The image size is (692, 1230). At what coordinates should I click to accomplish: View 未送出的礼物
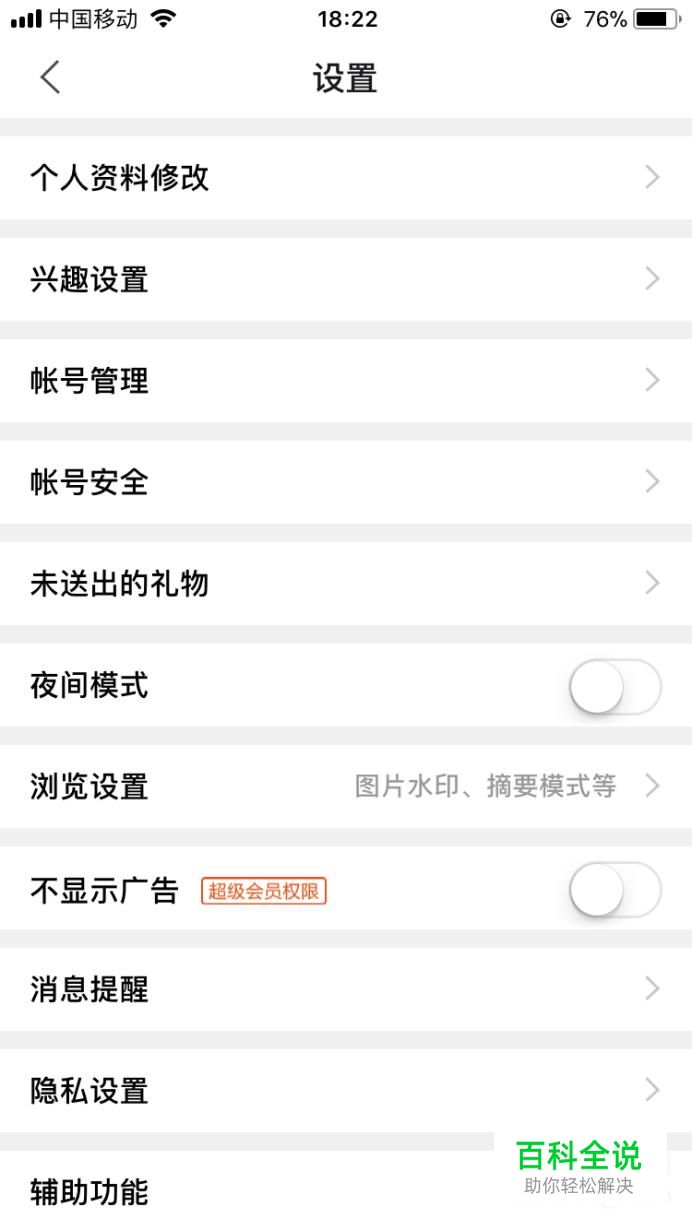click(346, 584)
